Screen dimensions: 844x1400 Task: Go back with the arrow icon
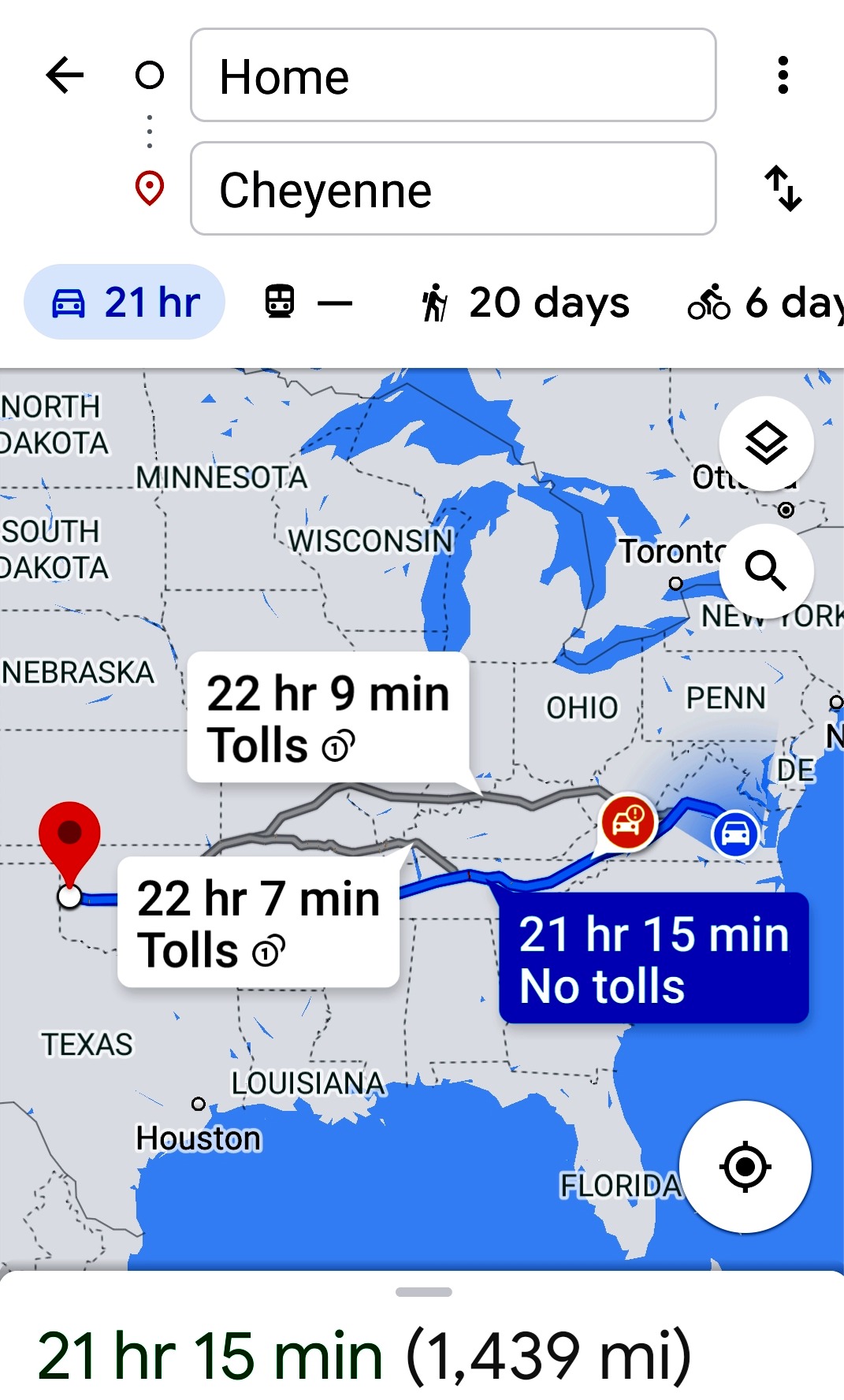point(65,76)
